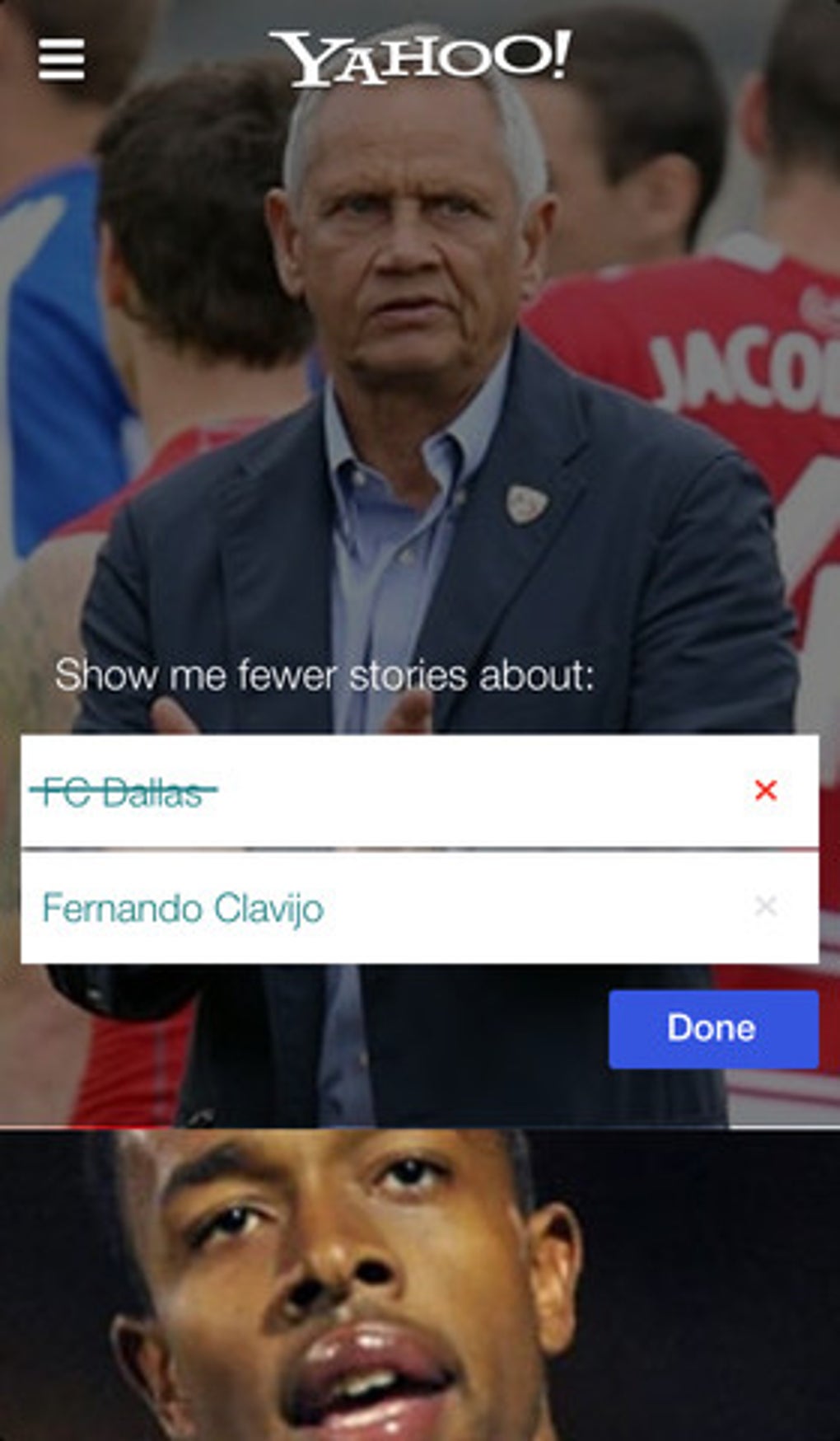This screenshot has height=1441, width=840.
Task: Restore FC Dallas by clicking its X icon
Action: (x=764, y=792)
